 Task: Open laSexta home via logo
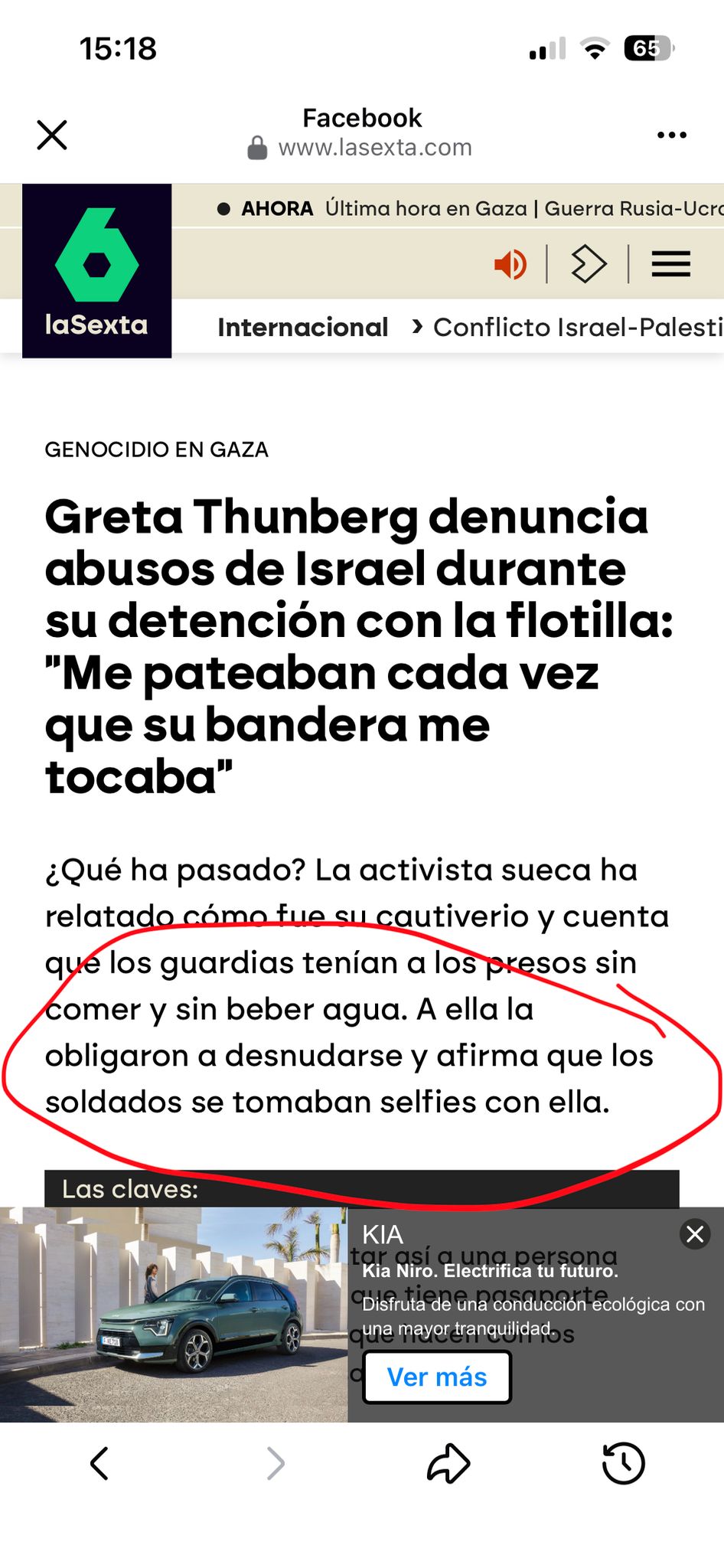(96, 270)
